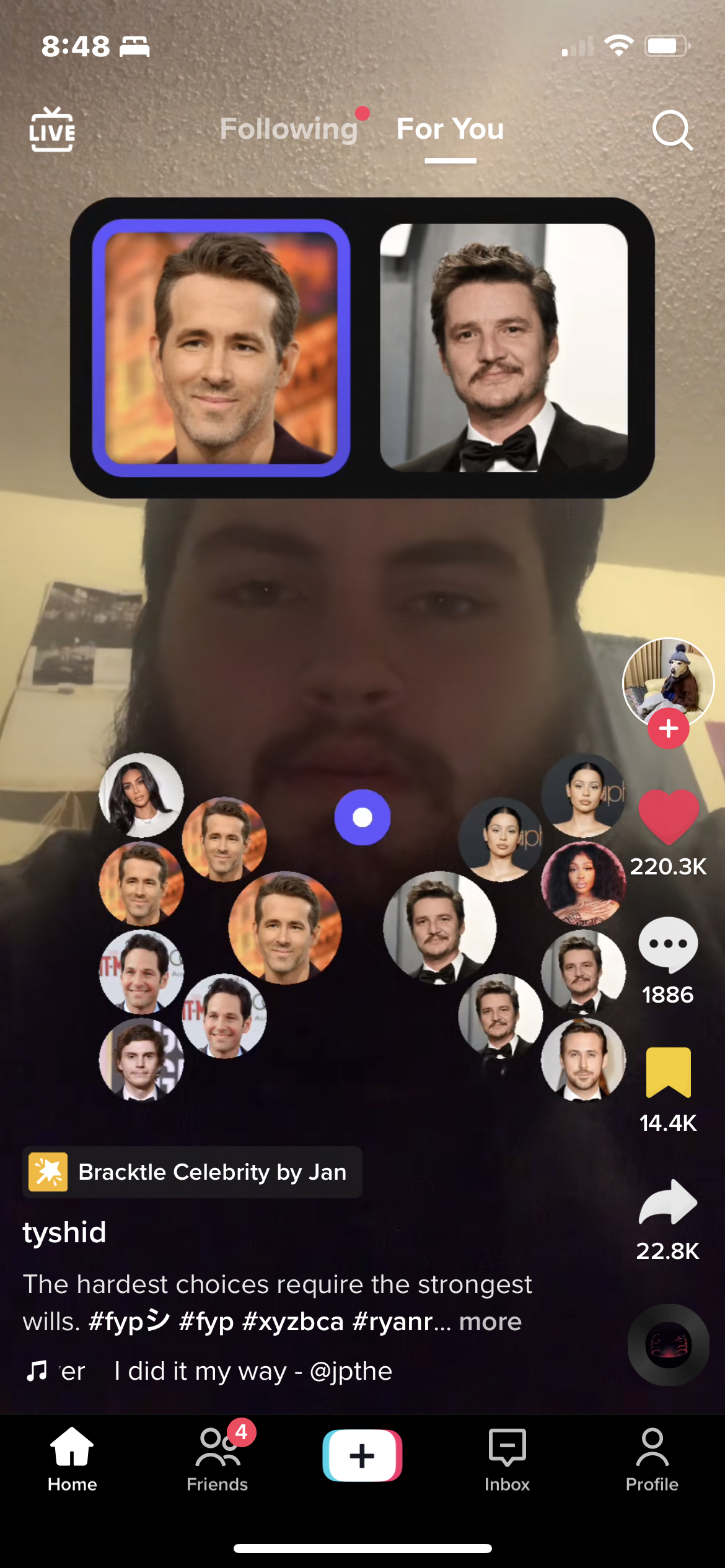Share this video using the arrow
This screenshot has height=1568, width=725.
click(x=668, y=1203)
